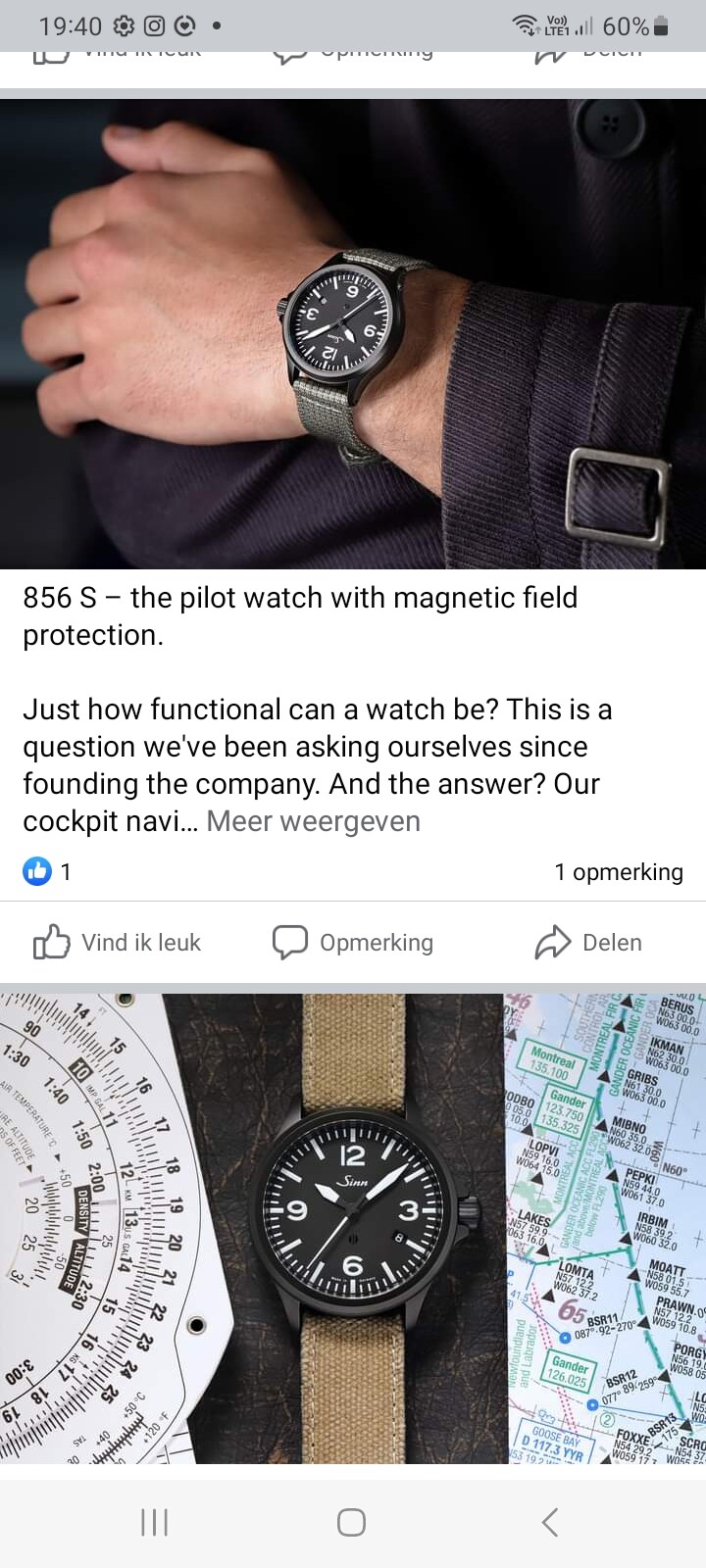Share the 856 S post with Delen
Screen dimensions: 706x1568
[x=588, y=943]
